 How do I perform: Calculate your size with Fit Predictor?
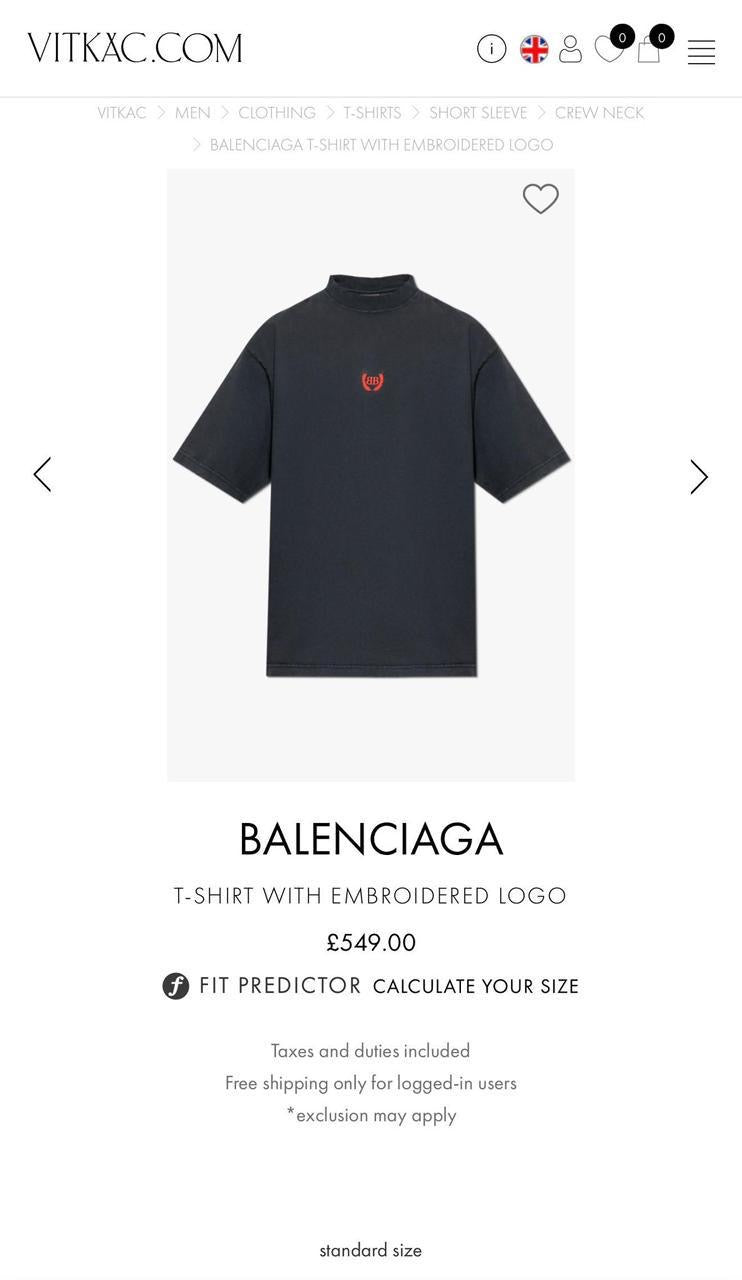point(475,986)
